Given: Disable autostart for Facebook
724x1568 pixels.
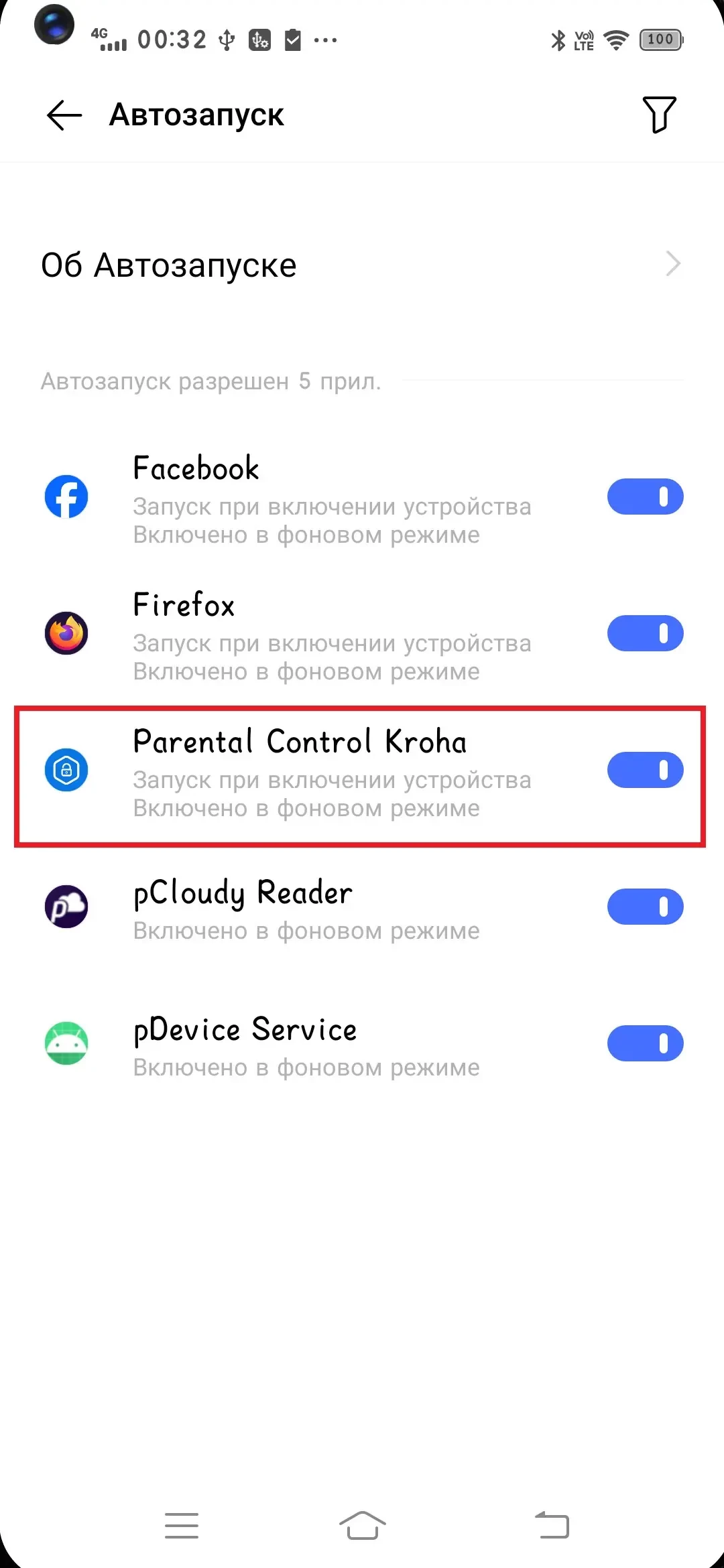Looking at the screenshot, I should pos(645,497).
